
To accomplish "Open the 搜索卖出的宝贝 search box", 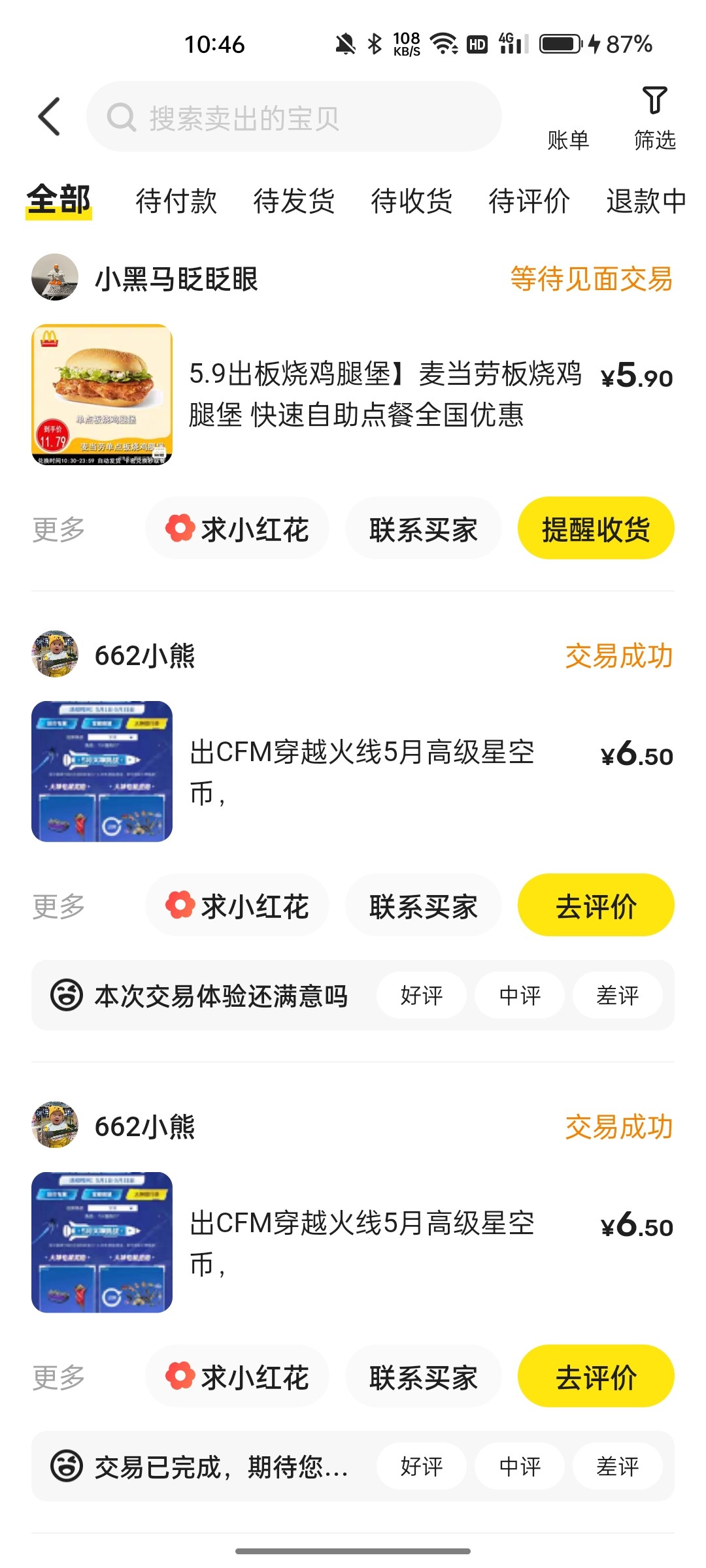I will pos(294,117).
